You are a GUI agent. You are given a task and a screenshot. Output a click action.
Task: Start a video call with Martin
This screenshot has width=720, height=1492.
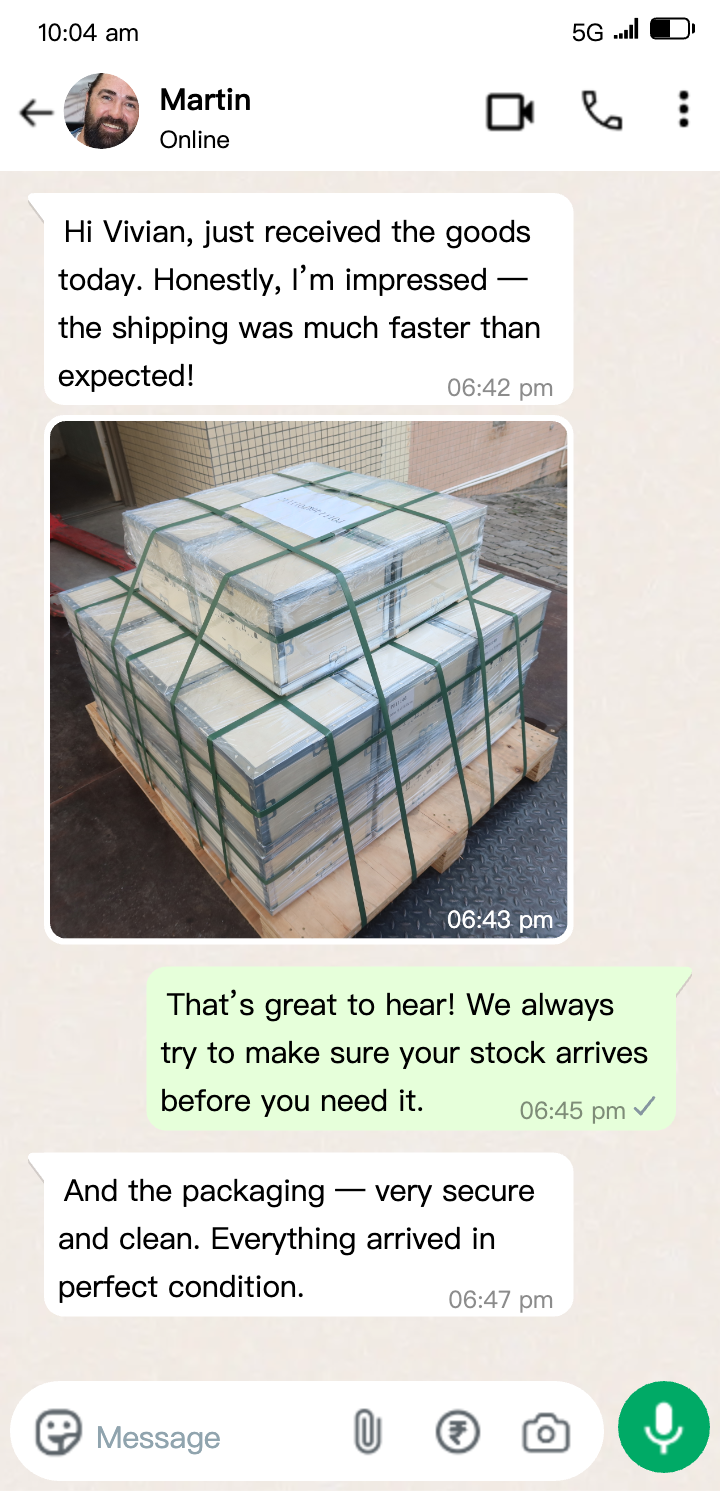(x=510, y=111)
